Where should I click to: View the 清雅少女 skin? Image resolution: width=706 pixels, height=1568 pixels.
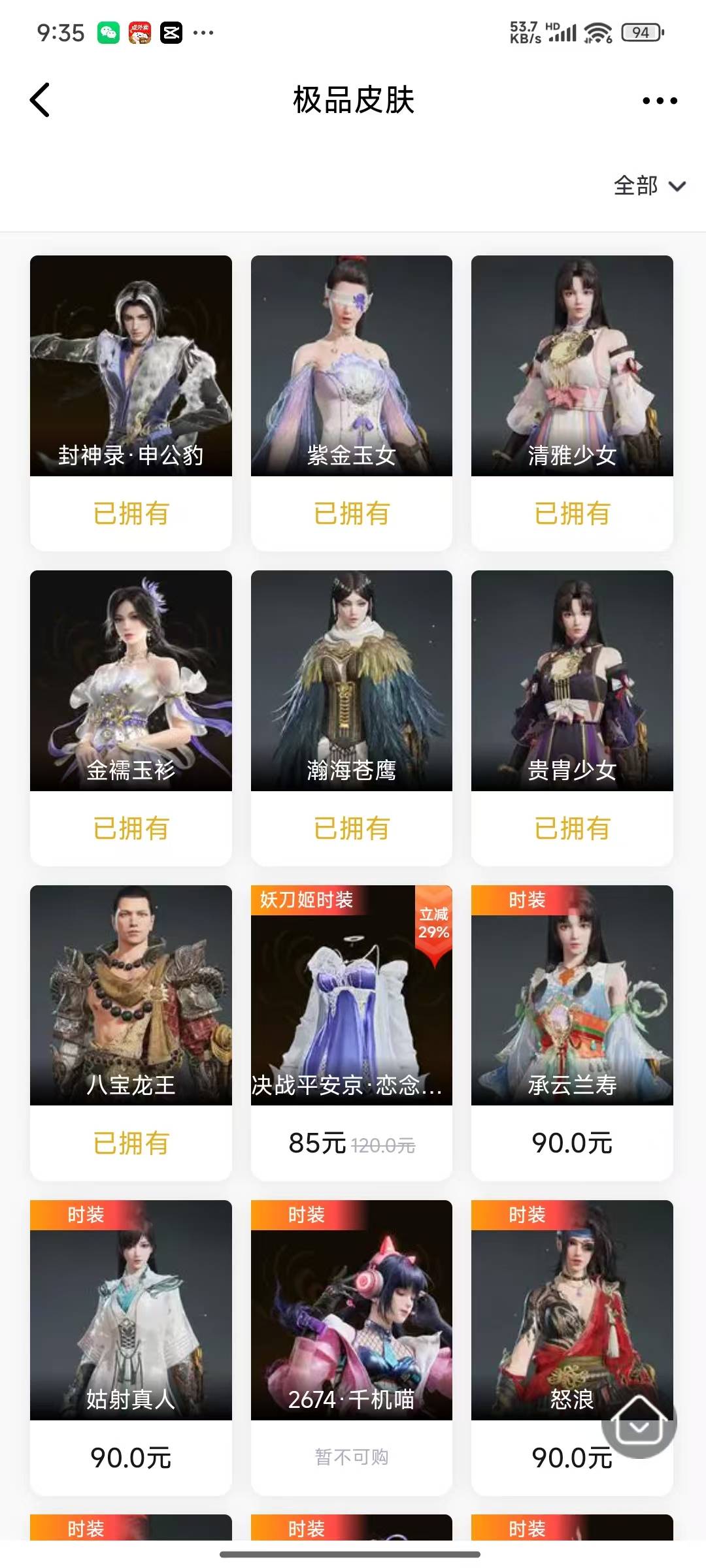pos(572,366)
